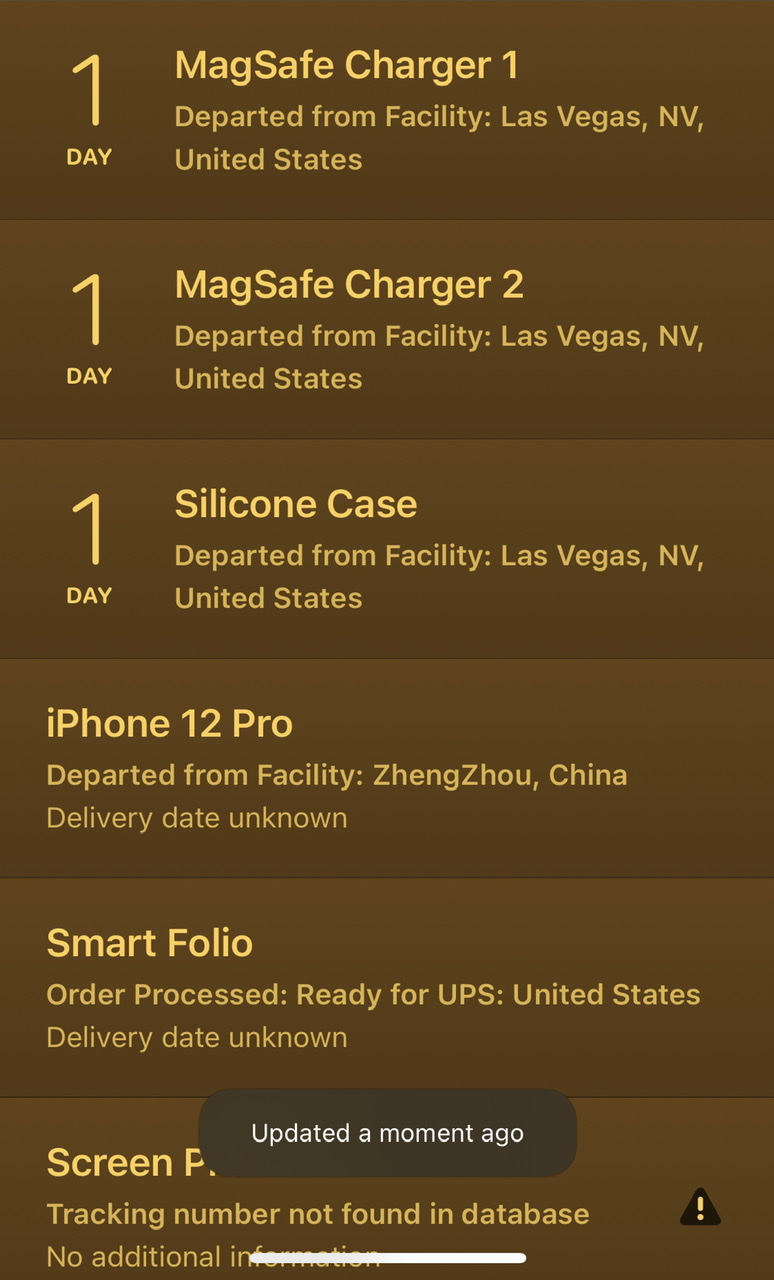Viewport: 774px width, 1280px height.
Task: Open the iPhone 12 Pro shipment
Action: coord(387,769)
